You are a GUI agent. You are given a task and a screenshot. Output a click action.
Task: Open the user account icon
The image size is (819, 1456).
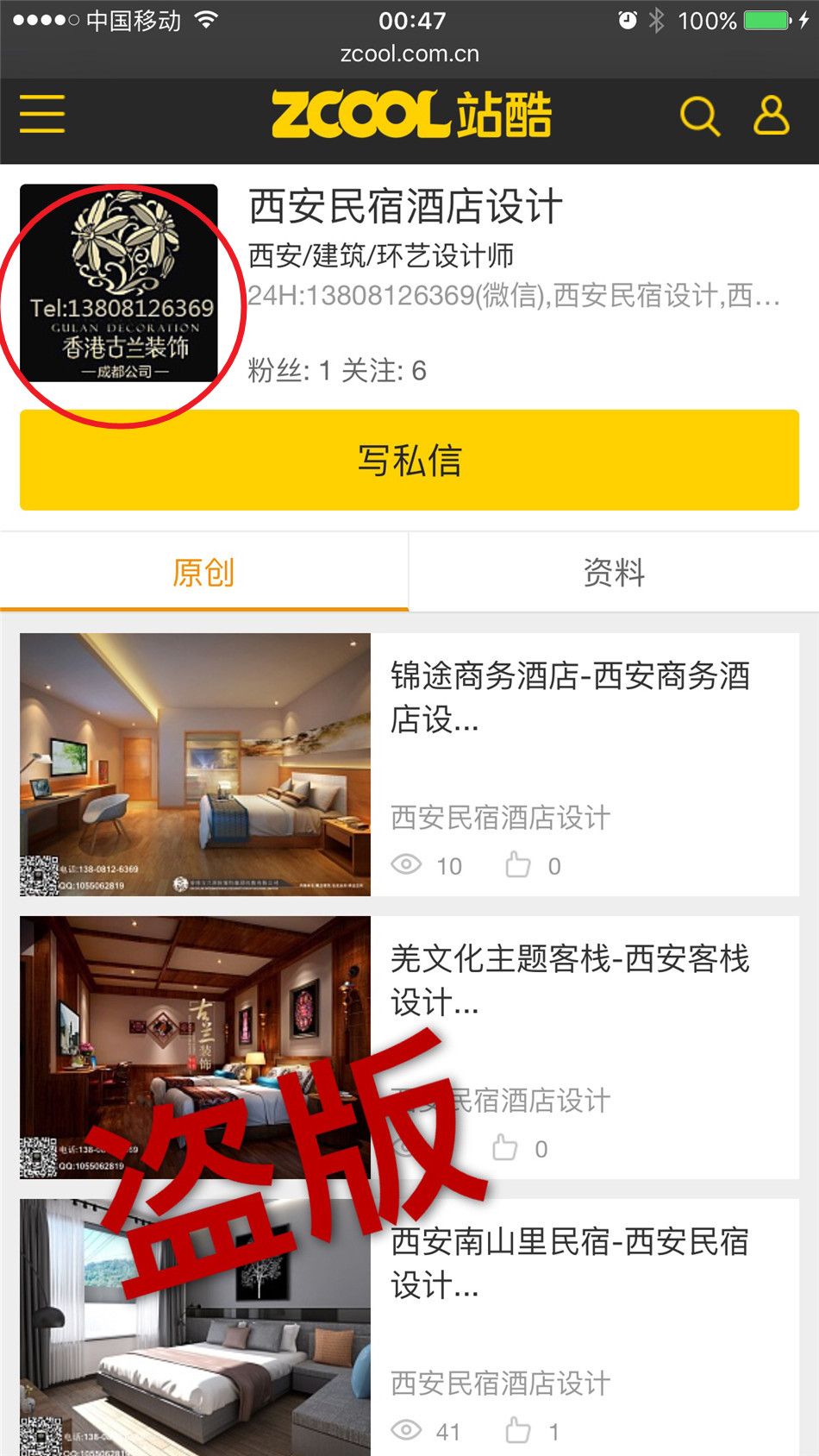pos(771,116)
